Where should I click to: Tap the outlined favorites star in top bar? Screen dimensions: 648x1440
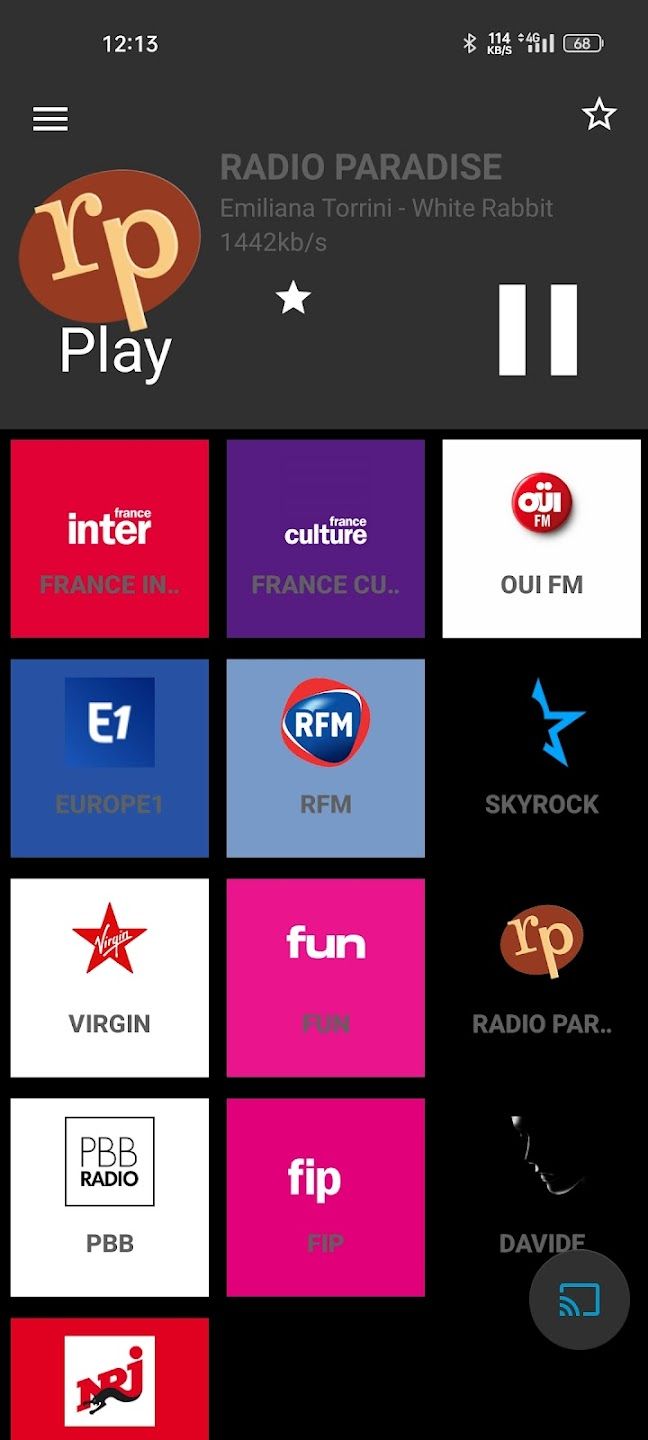599,115
